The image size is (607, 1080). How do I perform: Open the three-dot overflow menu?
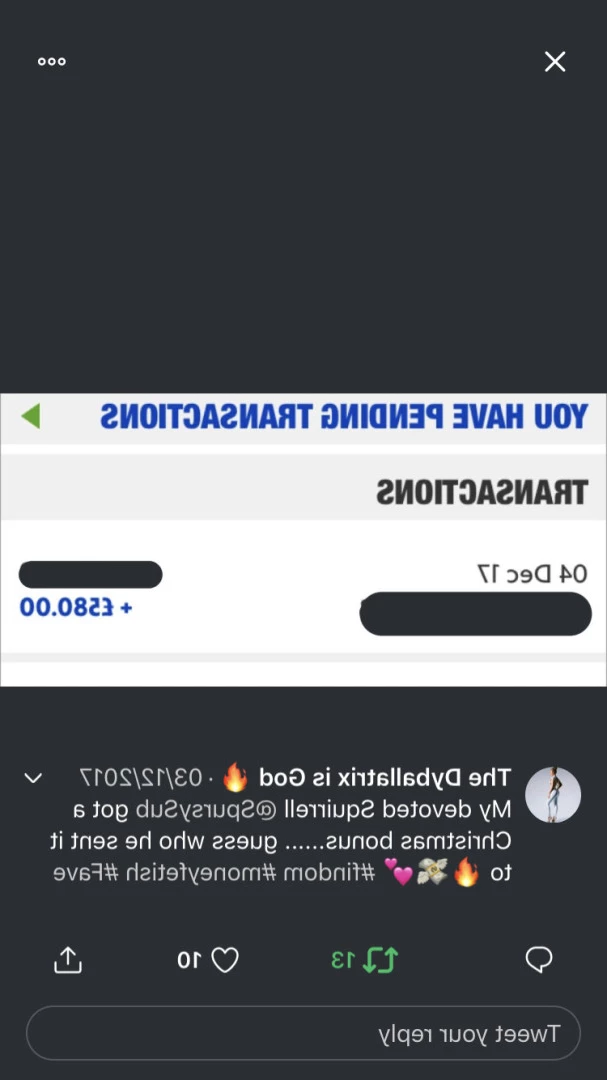(x=52, y=62)
